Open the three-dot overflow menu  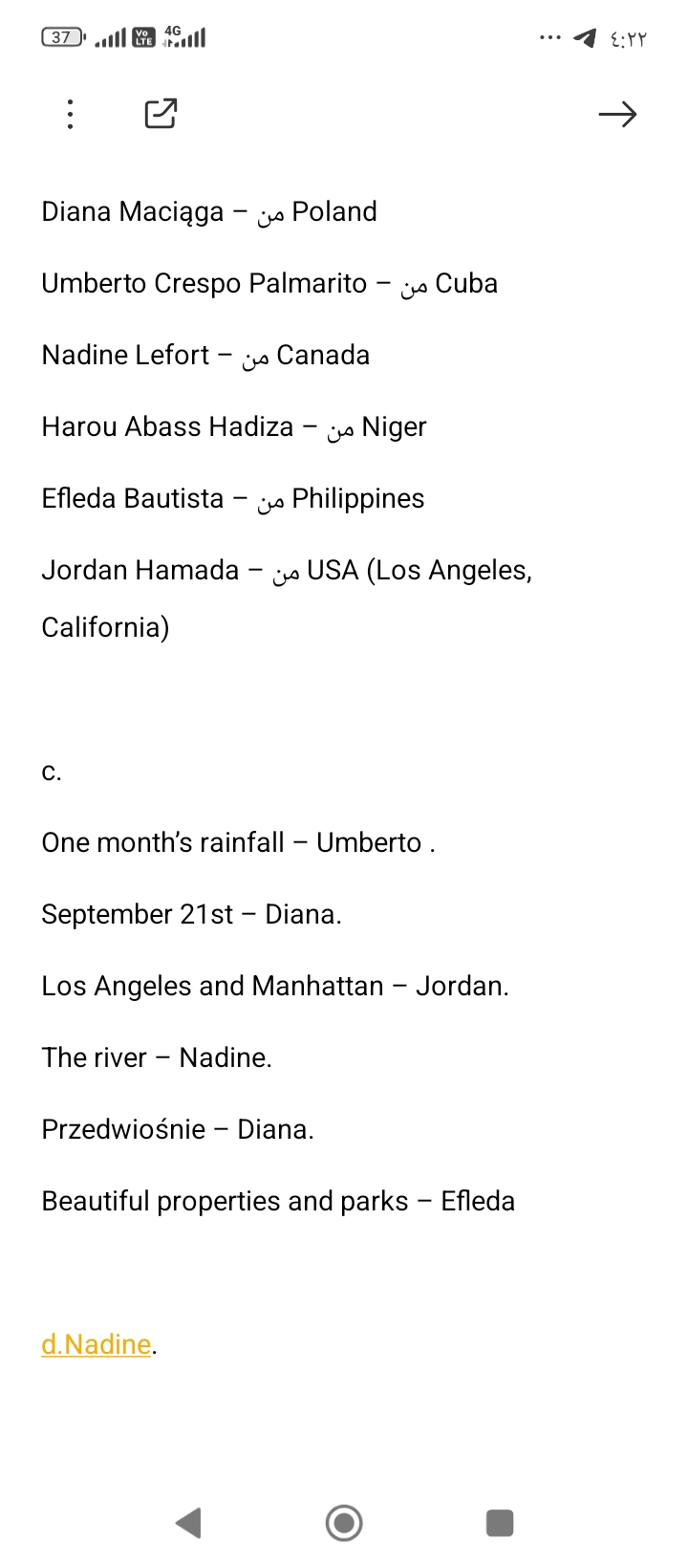(x=70, y=115)
